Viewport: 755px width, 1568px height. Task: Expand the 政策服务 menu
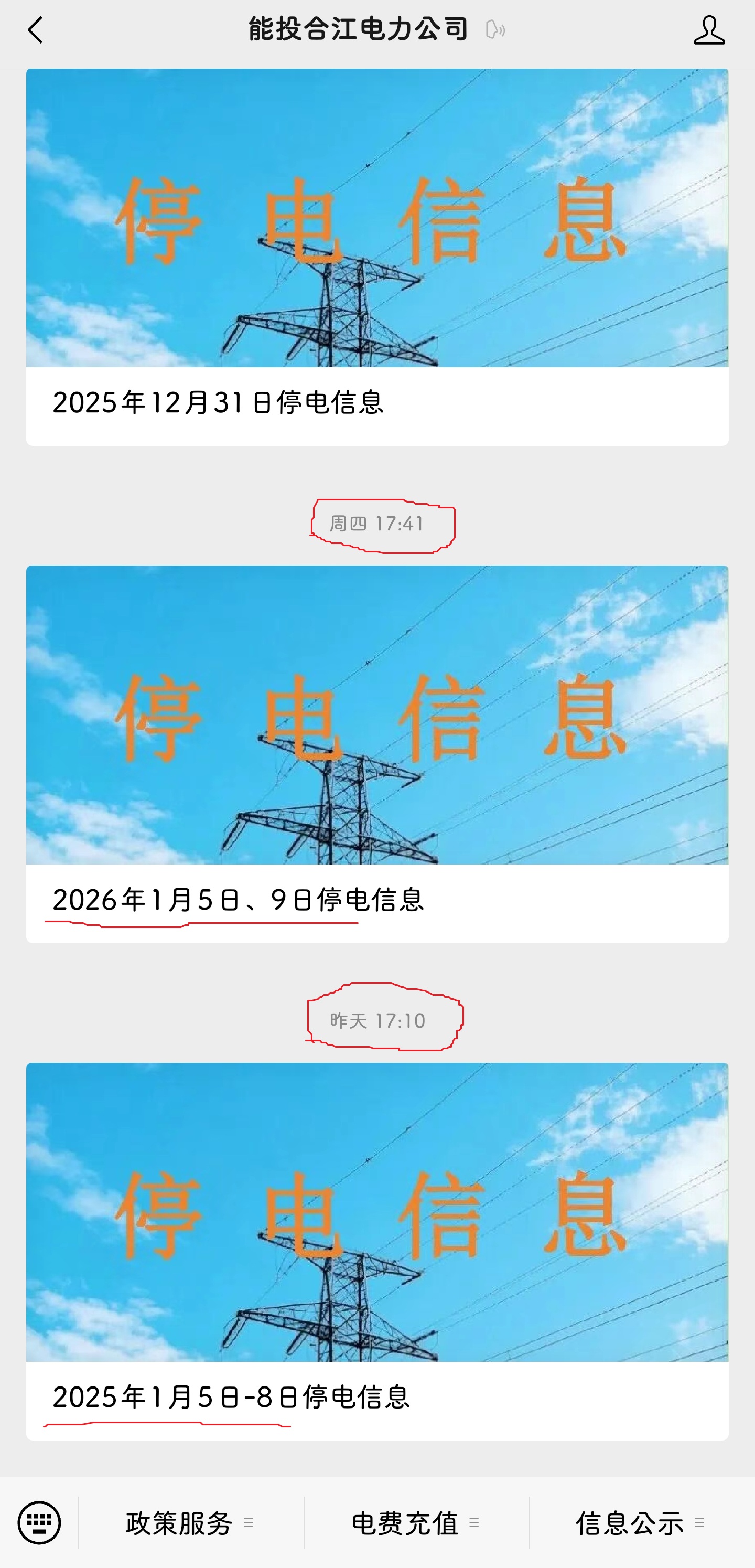pyautogui.click(x=190, y=1523)
